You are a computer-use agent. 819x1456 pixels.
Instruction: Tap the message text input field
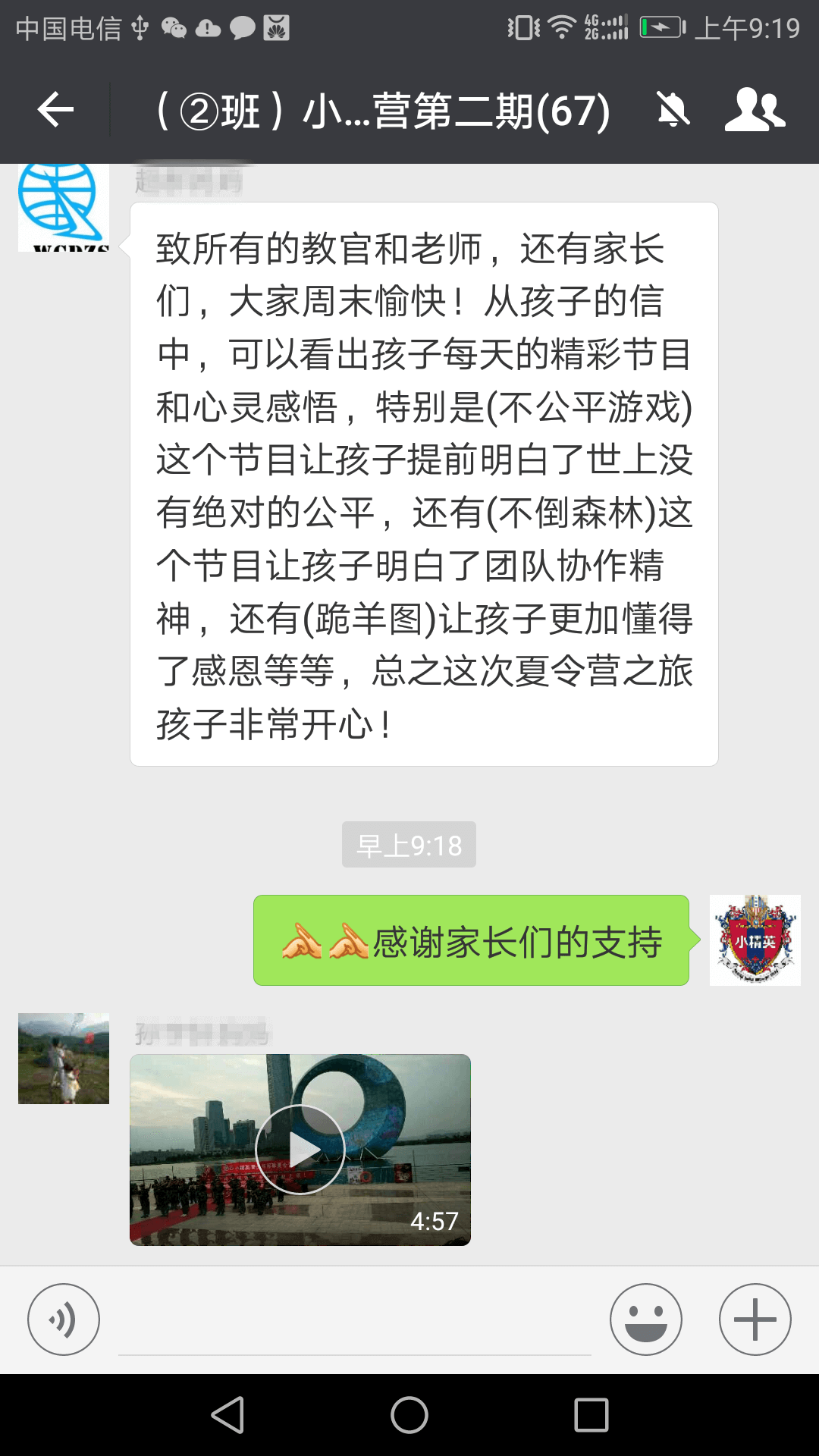pyautogui.click(x=354, y=1323)
